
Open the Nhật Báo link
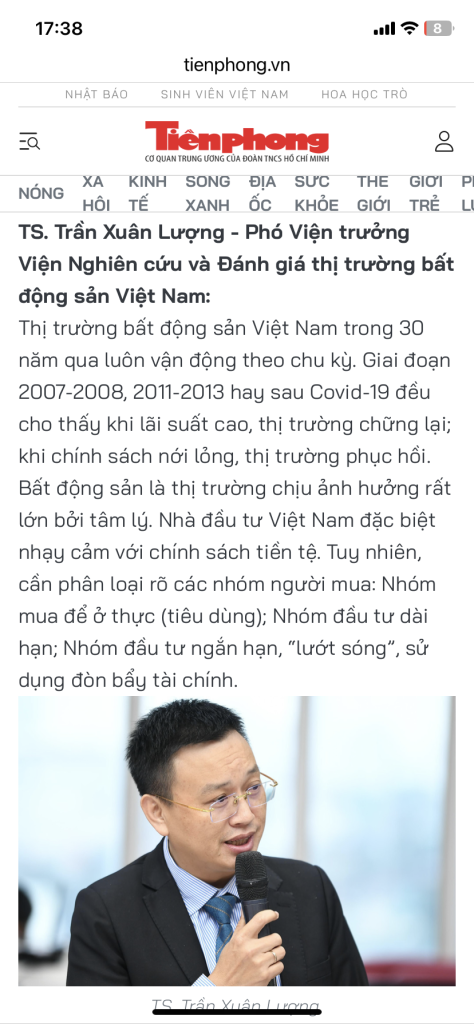tap(97, 94)
